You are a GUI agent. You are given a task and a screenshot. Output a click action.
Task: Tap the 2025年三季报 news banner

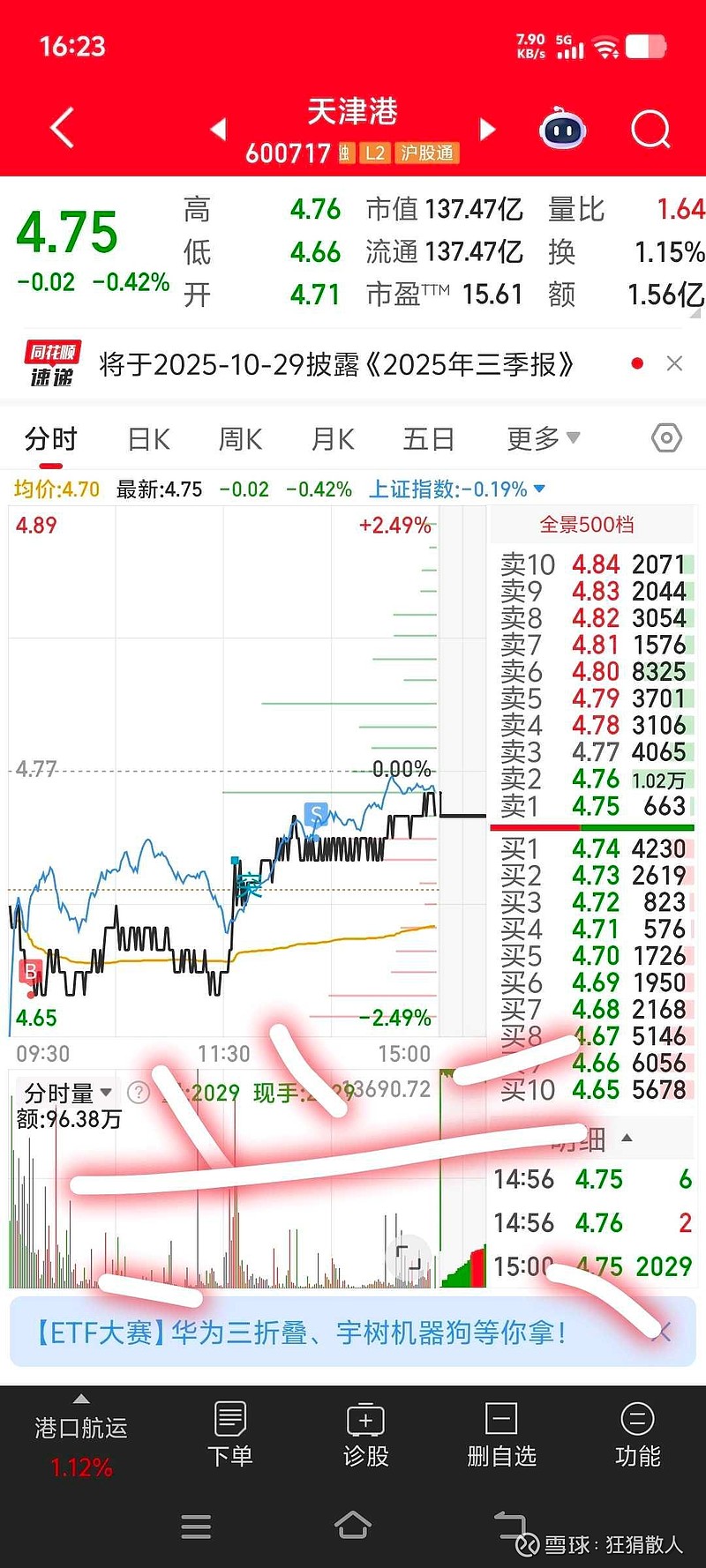(338, 363)
